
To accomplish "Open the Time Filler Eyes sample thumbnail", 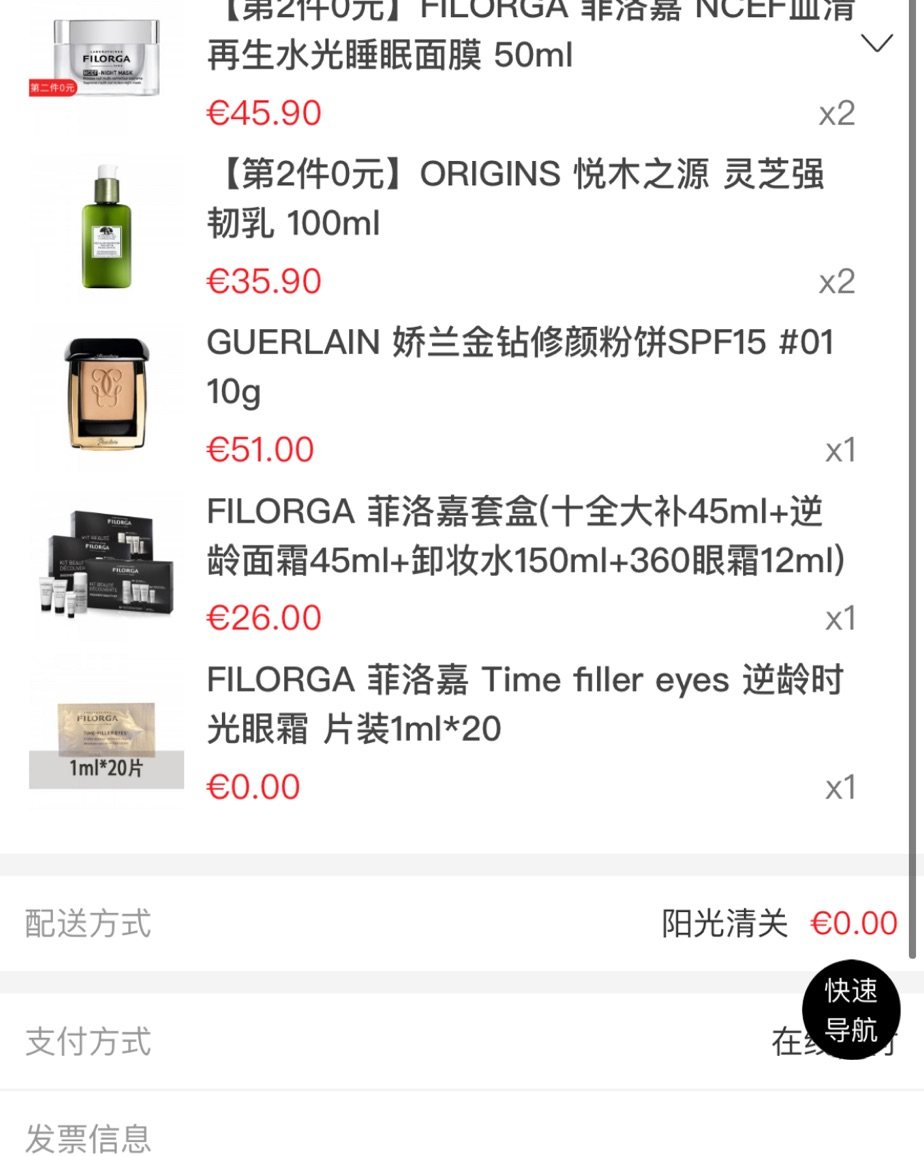I will pos(105,732).
